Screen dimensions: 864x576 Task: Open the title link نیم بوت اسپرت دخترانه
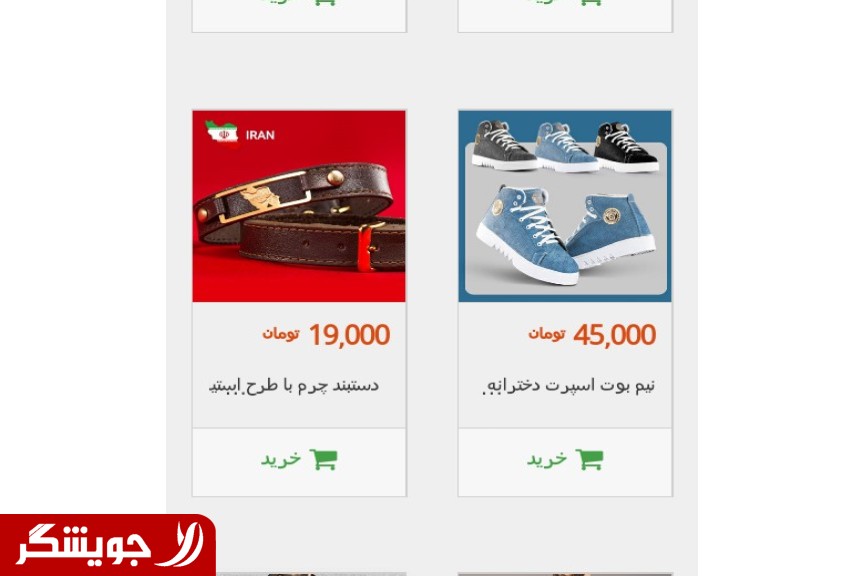(x=569, y=385)
